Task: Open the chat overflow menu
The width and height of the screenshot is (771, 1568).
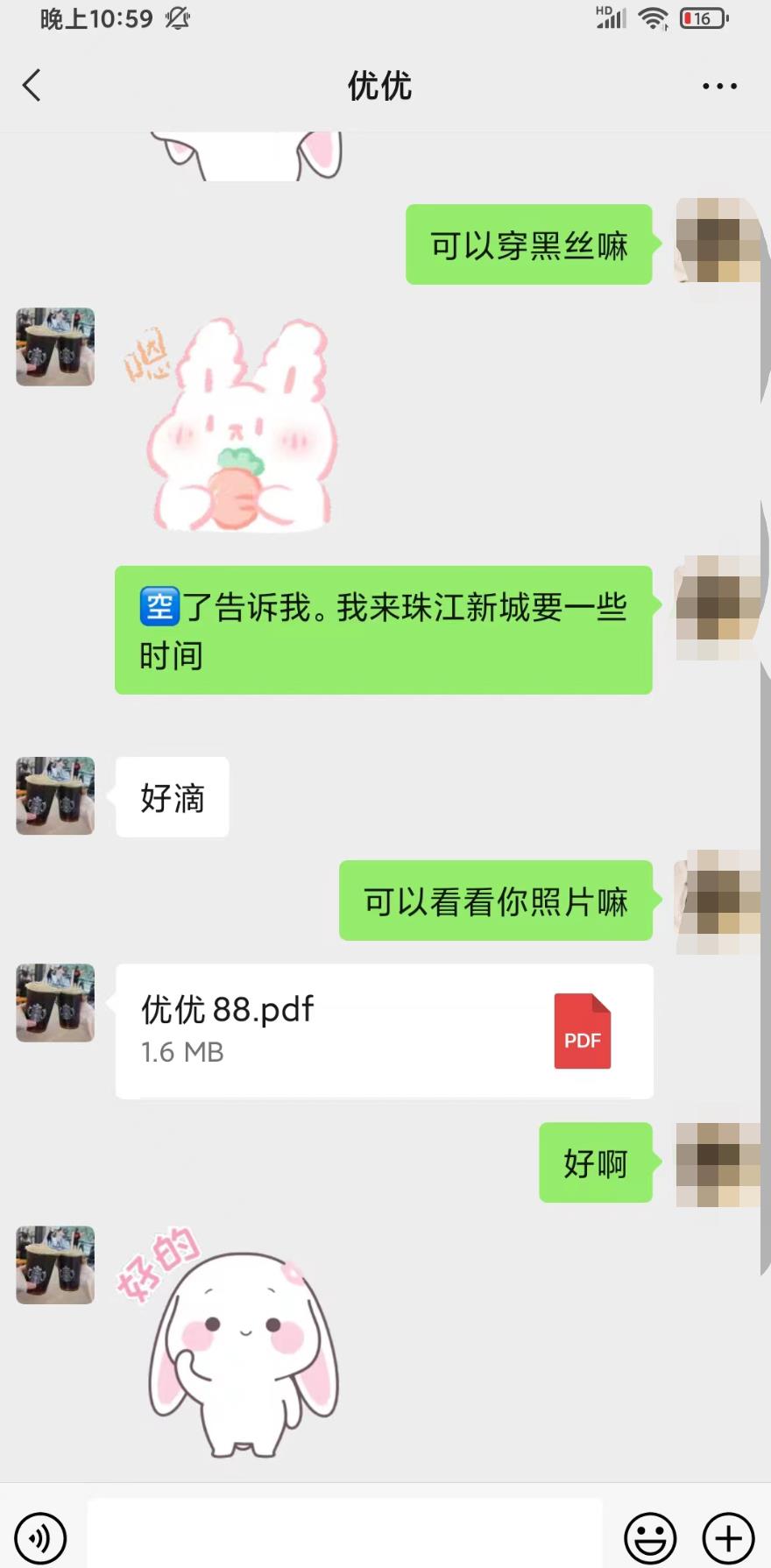Action: 718,86
